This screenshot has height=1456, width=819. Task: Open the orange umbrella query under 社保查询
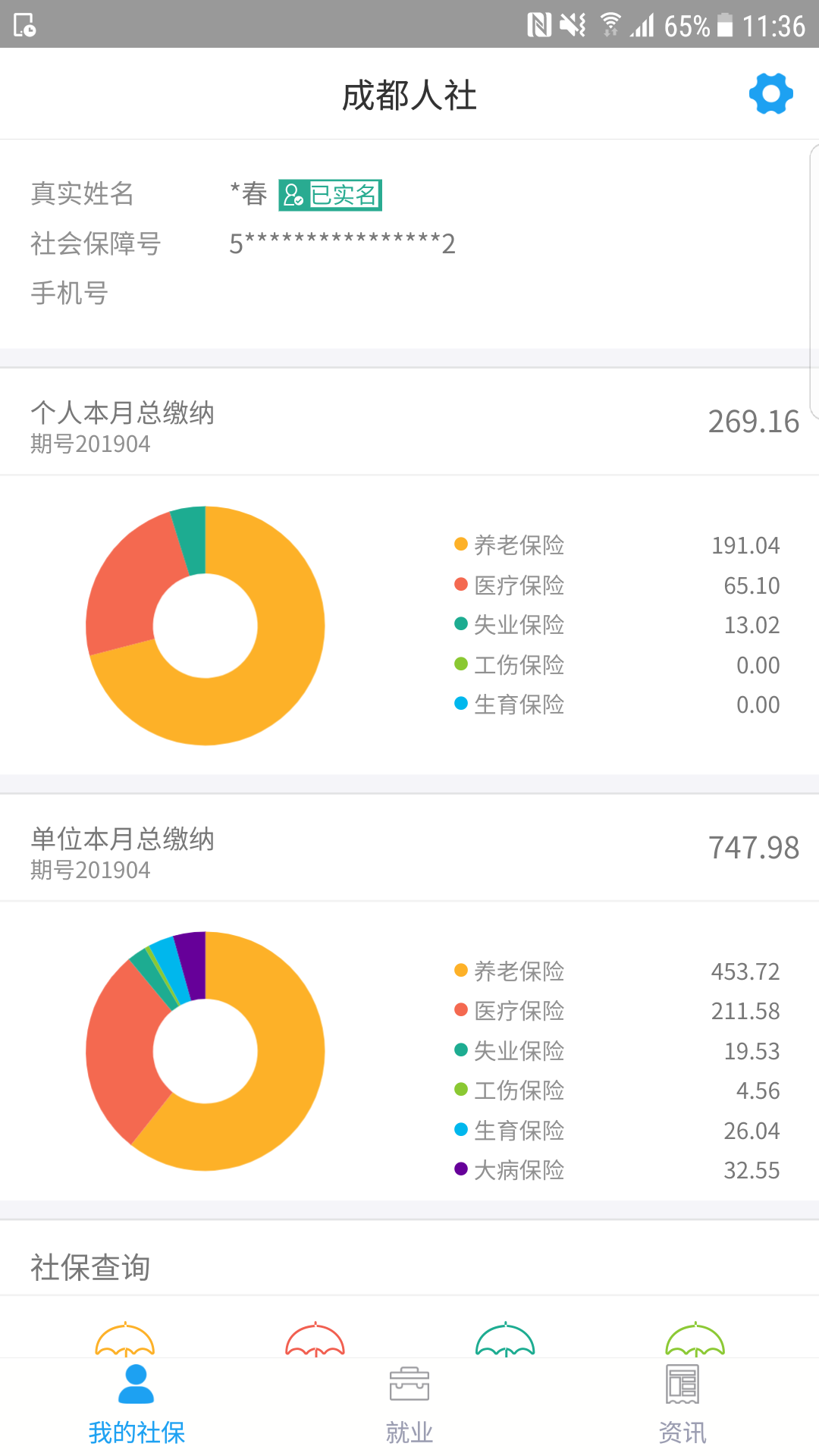pos(125,1341)
